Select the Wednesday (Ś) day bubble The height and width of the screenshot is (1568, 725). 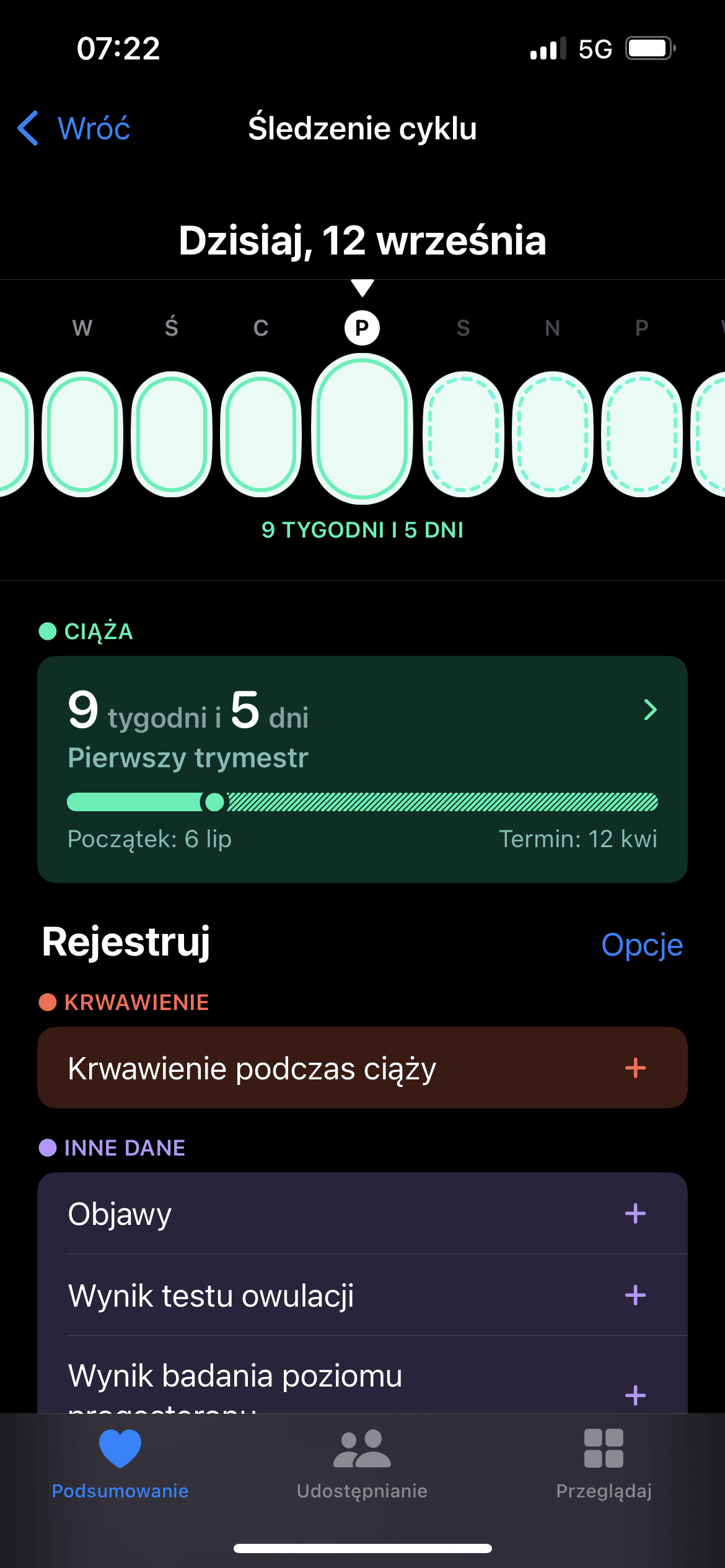pyautogui.click(x=172, y=434)
